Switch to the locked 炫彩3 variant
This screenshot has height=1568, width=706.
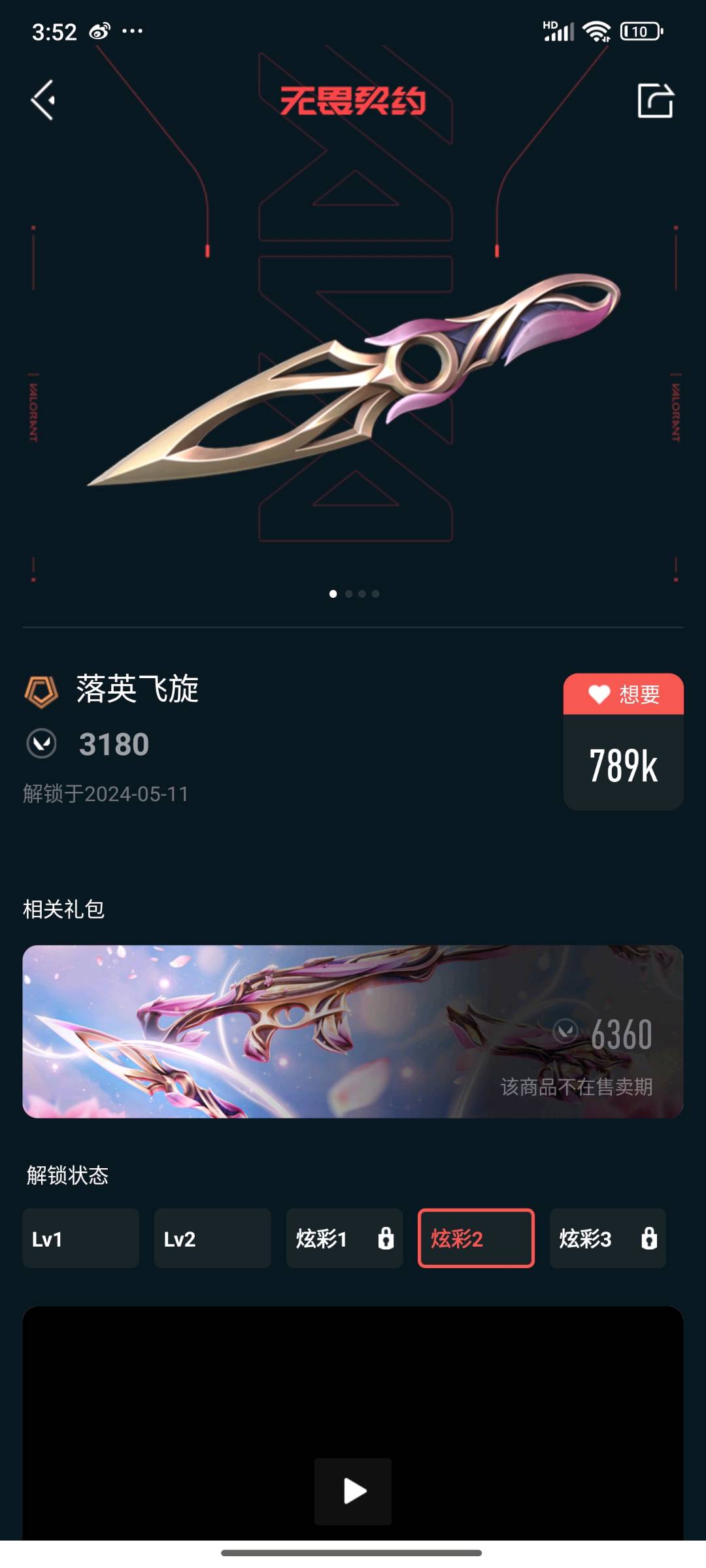click(607, 1238)
